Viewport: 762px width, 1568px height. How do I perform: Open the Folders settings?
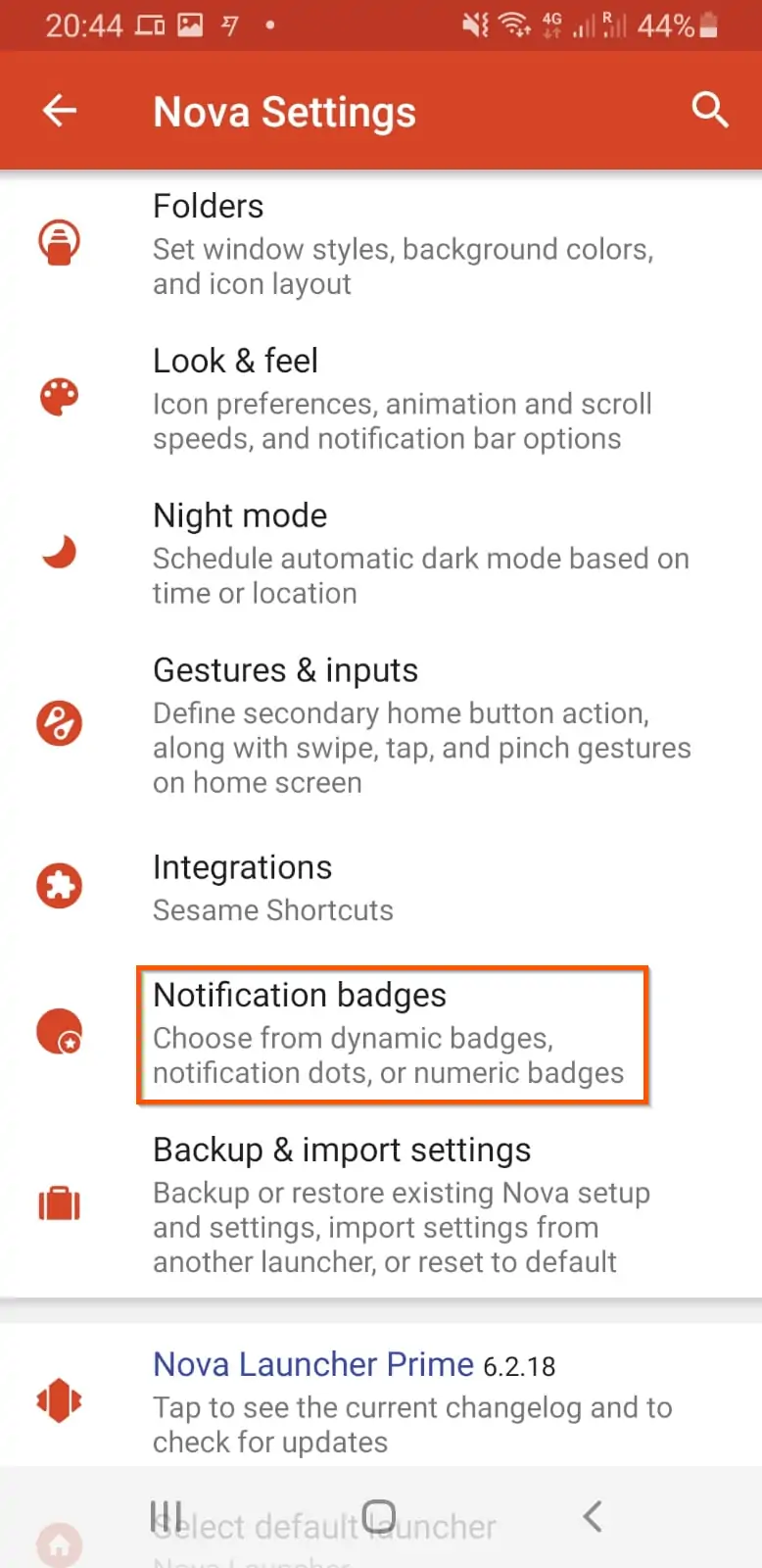(x=381, y=245)
